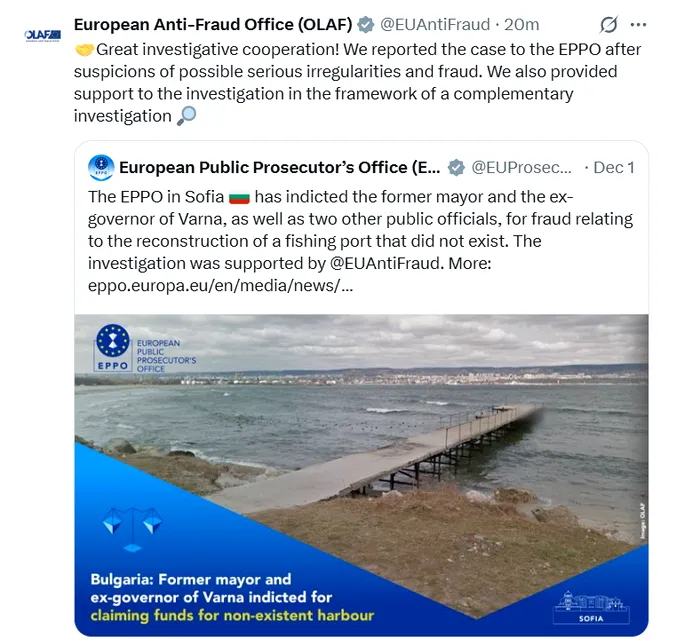Image resolution: width=700 pixels, height=641 pixels.
Task: Open the @EUAntiFraud handle in header
Action: [436, 24]
